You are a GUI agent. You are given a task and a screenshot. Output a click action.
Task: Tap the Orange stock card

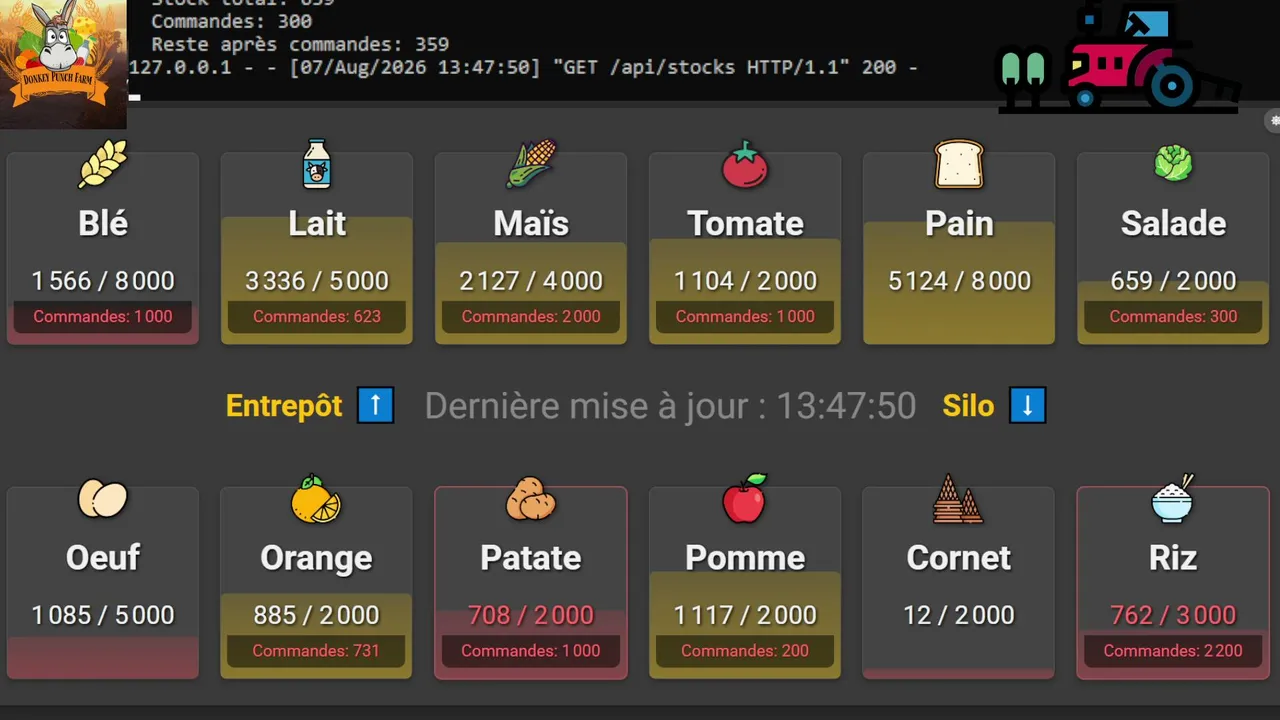point(317,583)
